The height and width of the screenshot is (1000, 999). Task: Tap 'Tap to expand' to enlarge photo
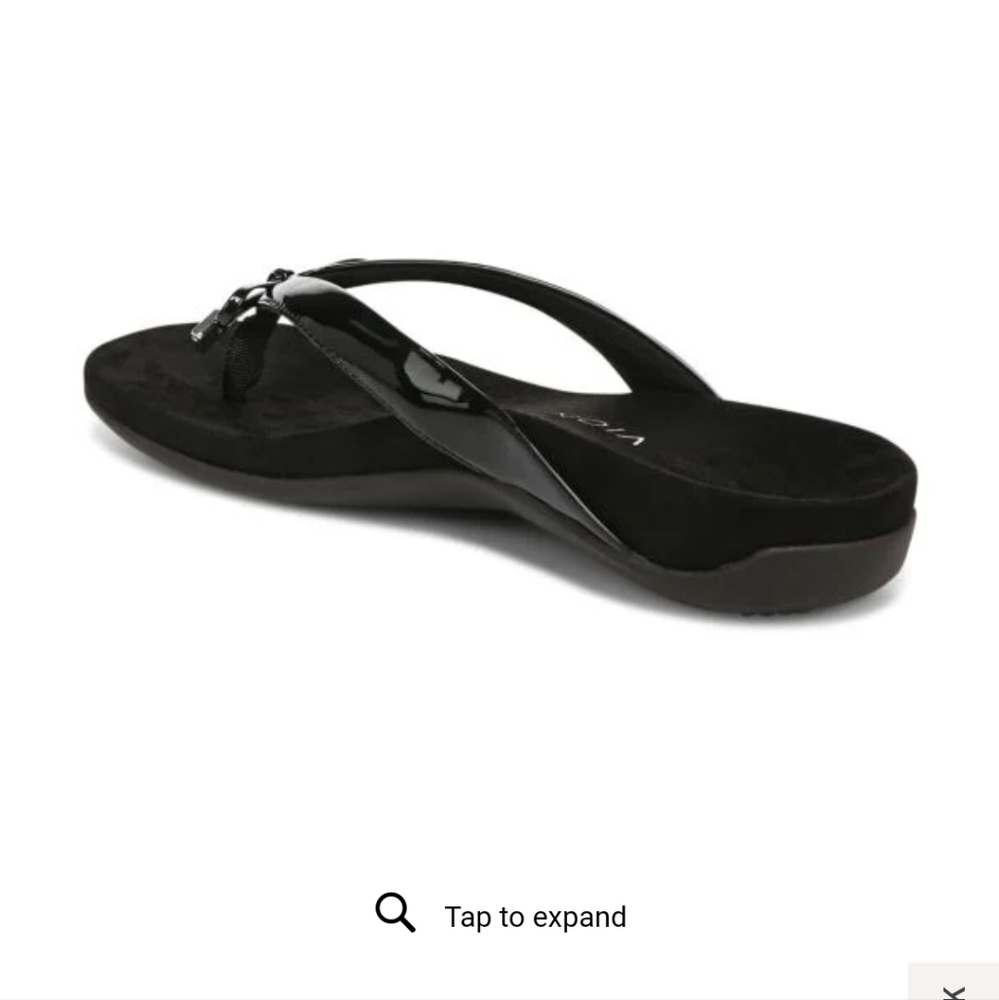(x=536, y=915)
